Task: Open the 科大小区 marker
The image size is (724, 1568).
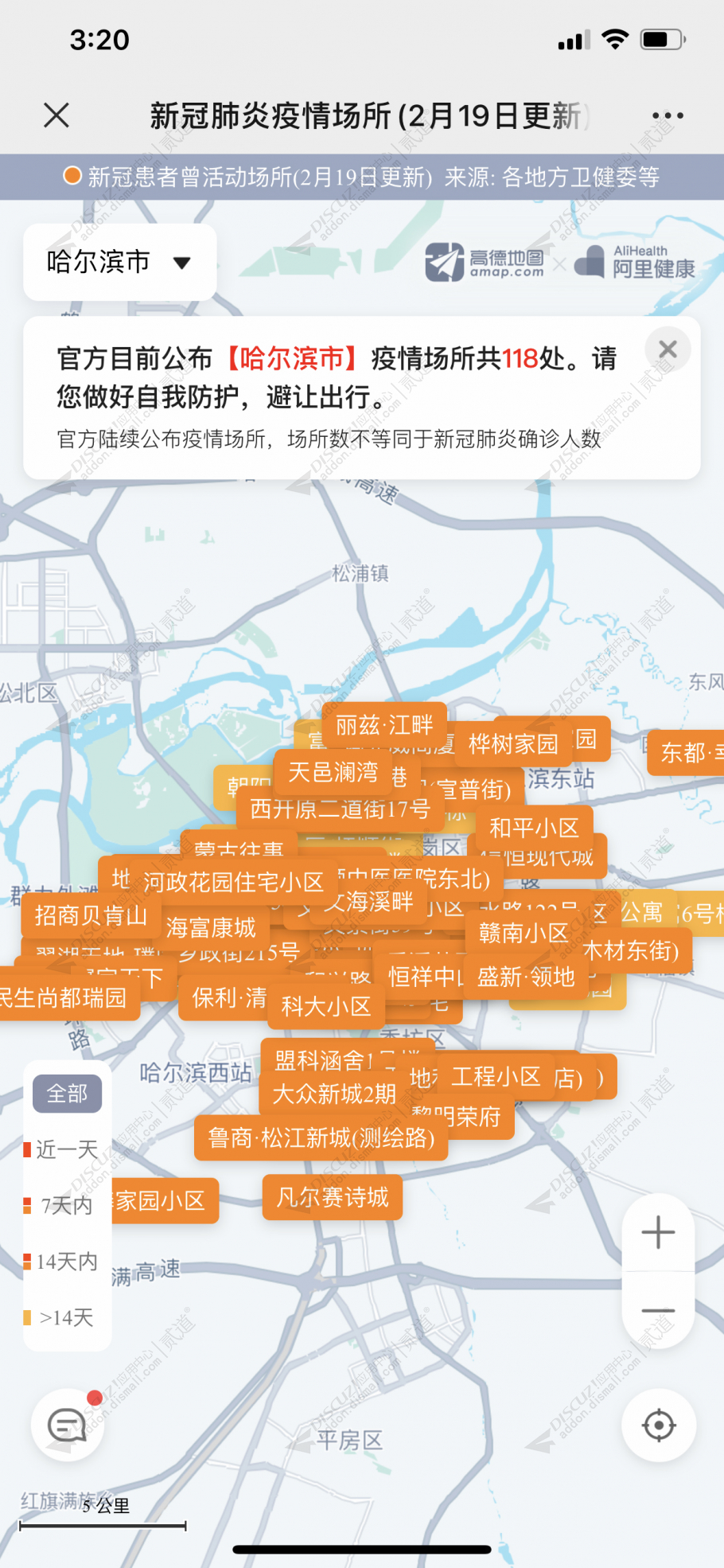Action: [x=326, y=1007]
